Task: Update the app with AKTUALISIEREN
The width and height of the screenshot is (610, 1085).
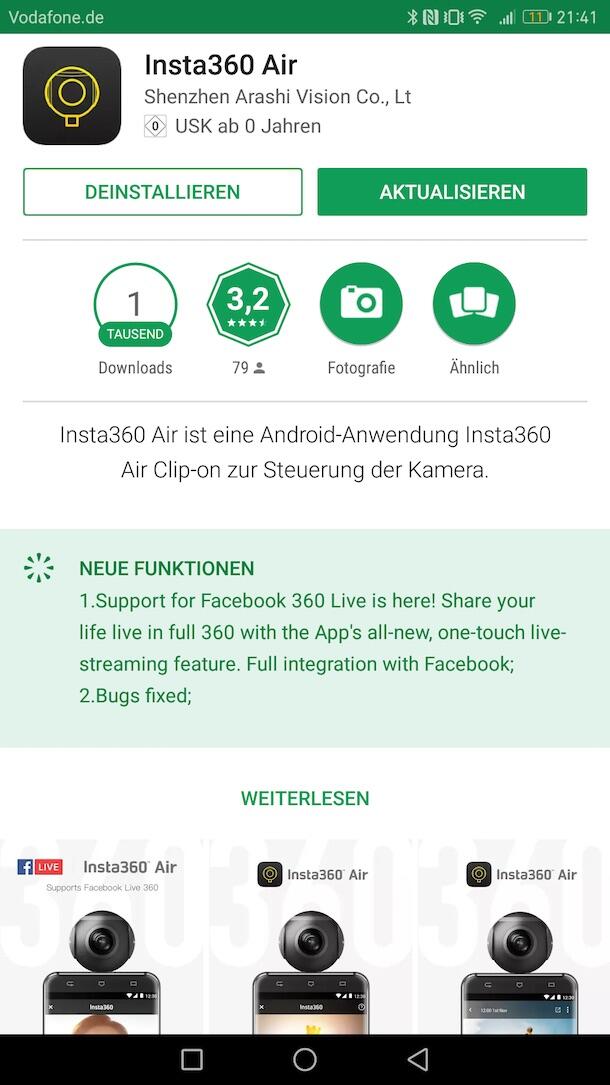Action: coord(452,192)
